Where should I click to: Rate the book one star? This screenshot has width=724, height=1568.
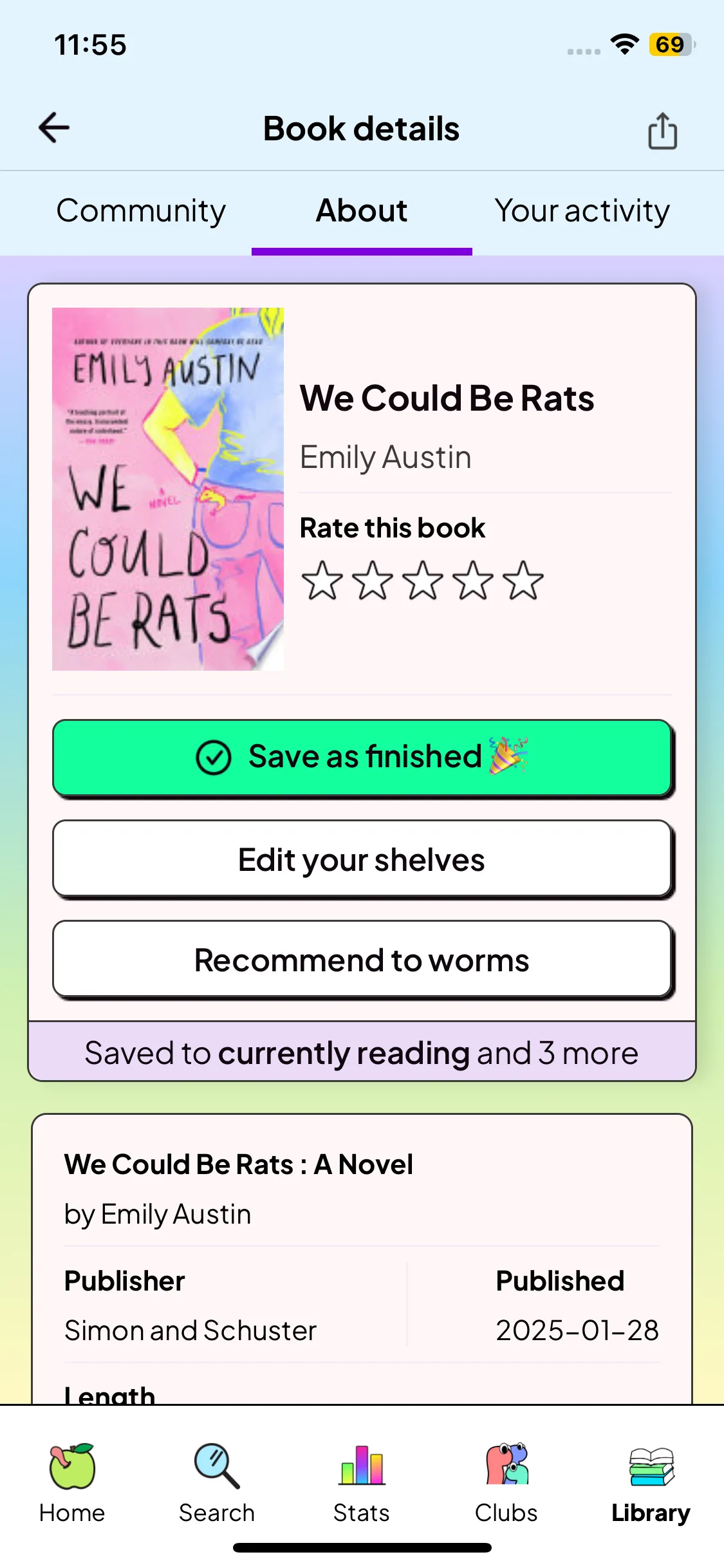click(322, 581)
